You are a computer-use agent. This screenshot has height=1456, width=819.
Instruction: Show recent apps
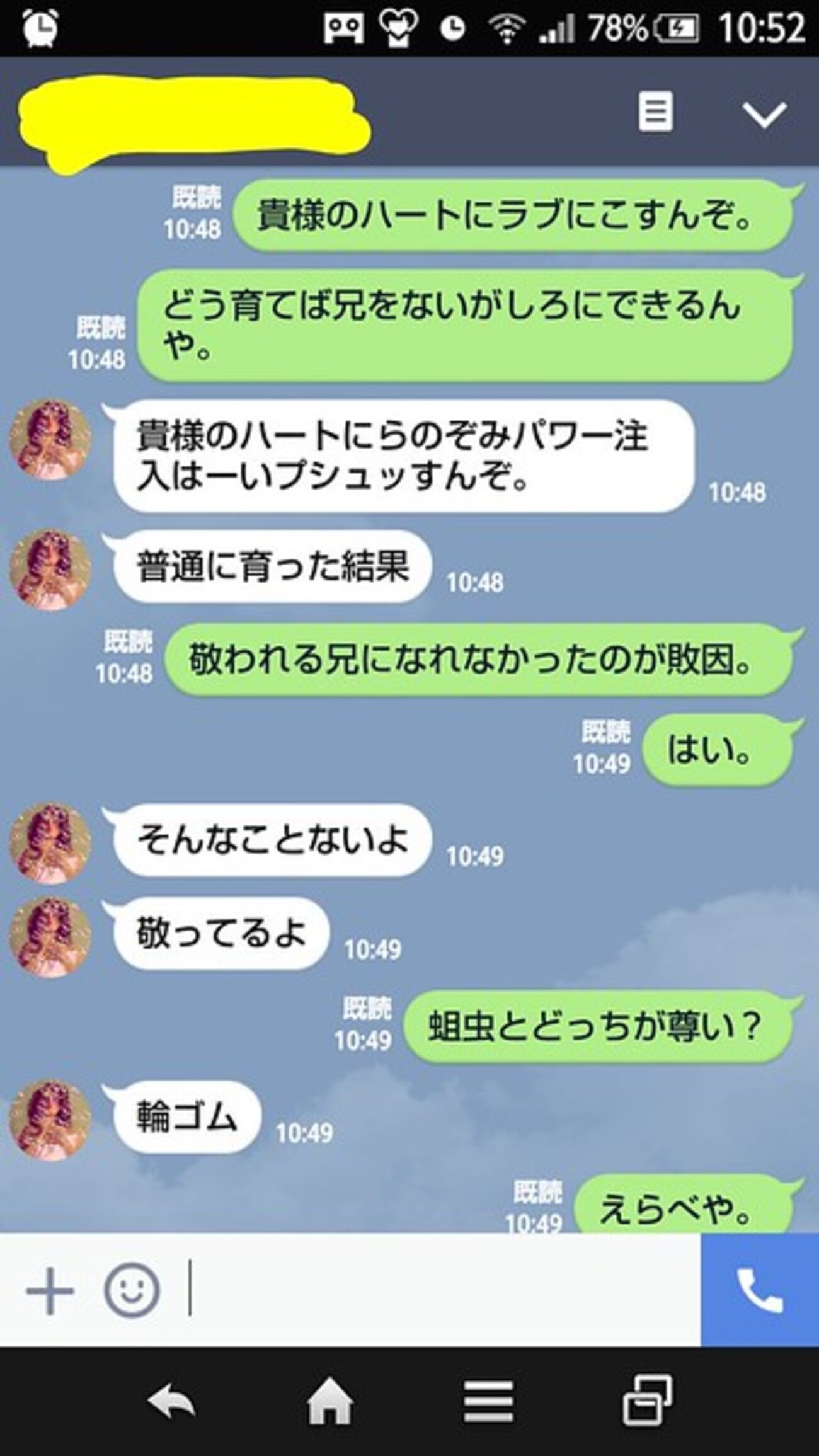click(647, 1401)
